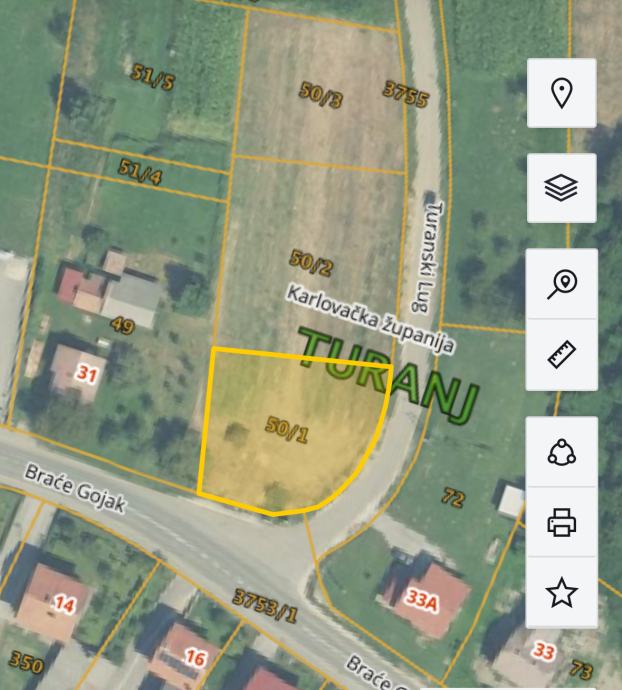
Task: Open the map layers panel
Action: tap(562, 188)
